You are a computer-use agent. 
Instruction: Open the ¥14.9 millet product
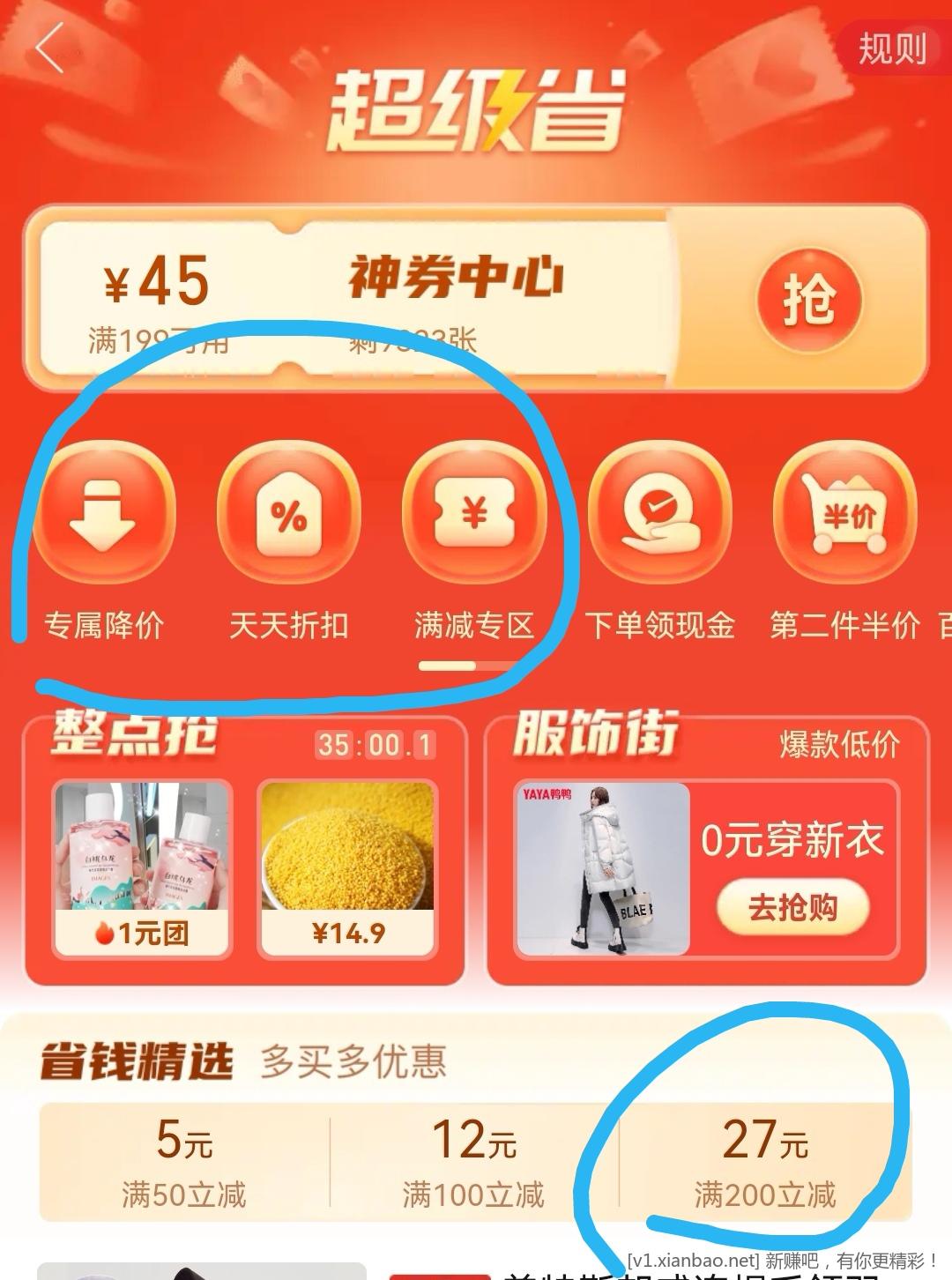point(347,868)
